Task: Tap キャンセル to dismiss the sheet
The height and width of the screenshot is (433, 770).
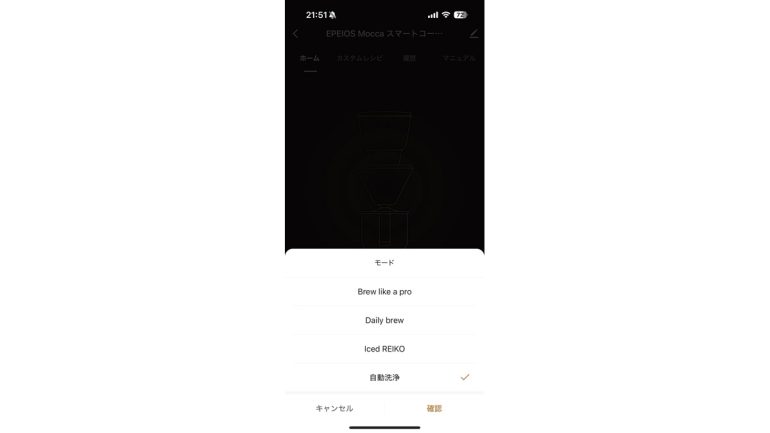Action: (x=334, y=408)
